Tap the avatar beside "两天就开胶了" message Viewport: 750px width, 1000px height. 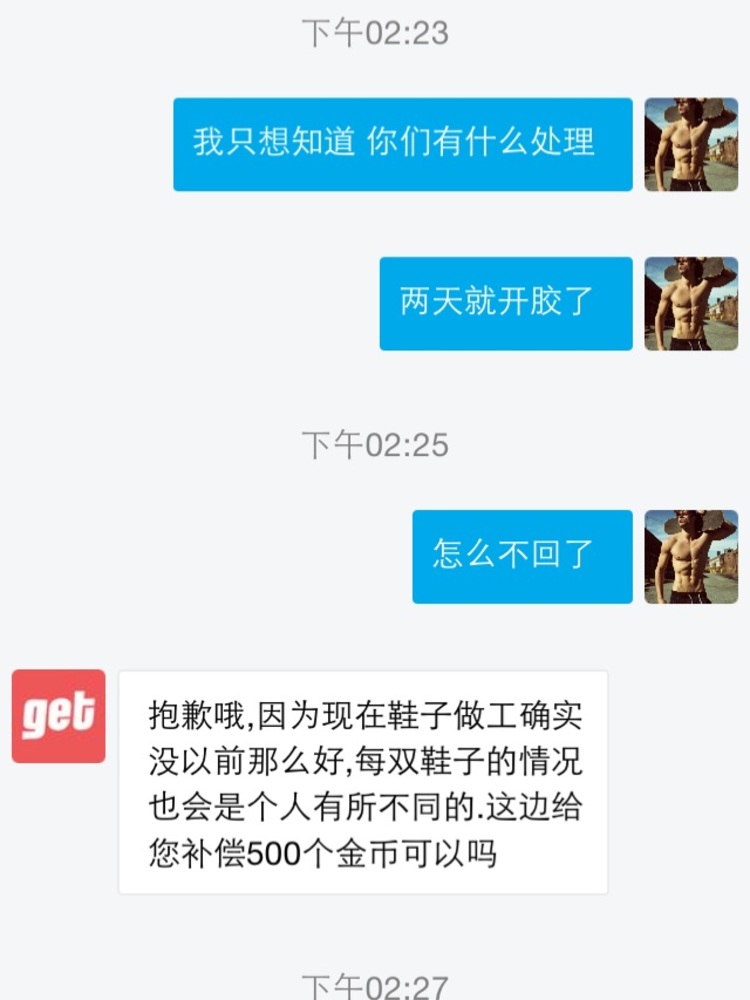click(691, 304)
